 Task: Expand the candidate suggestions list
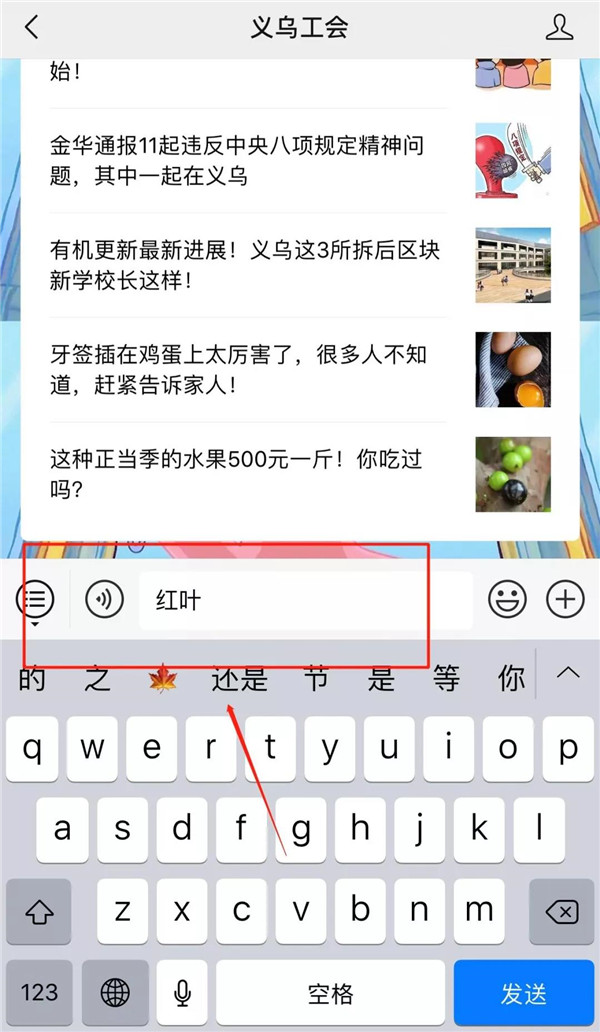tap(568, 673)
